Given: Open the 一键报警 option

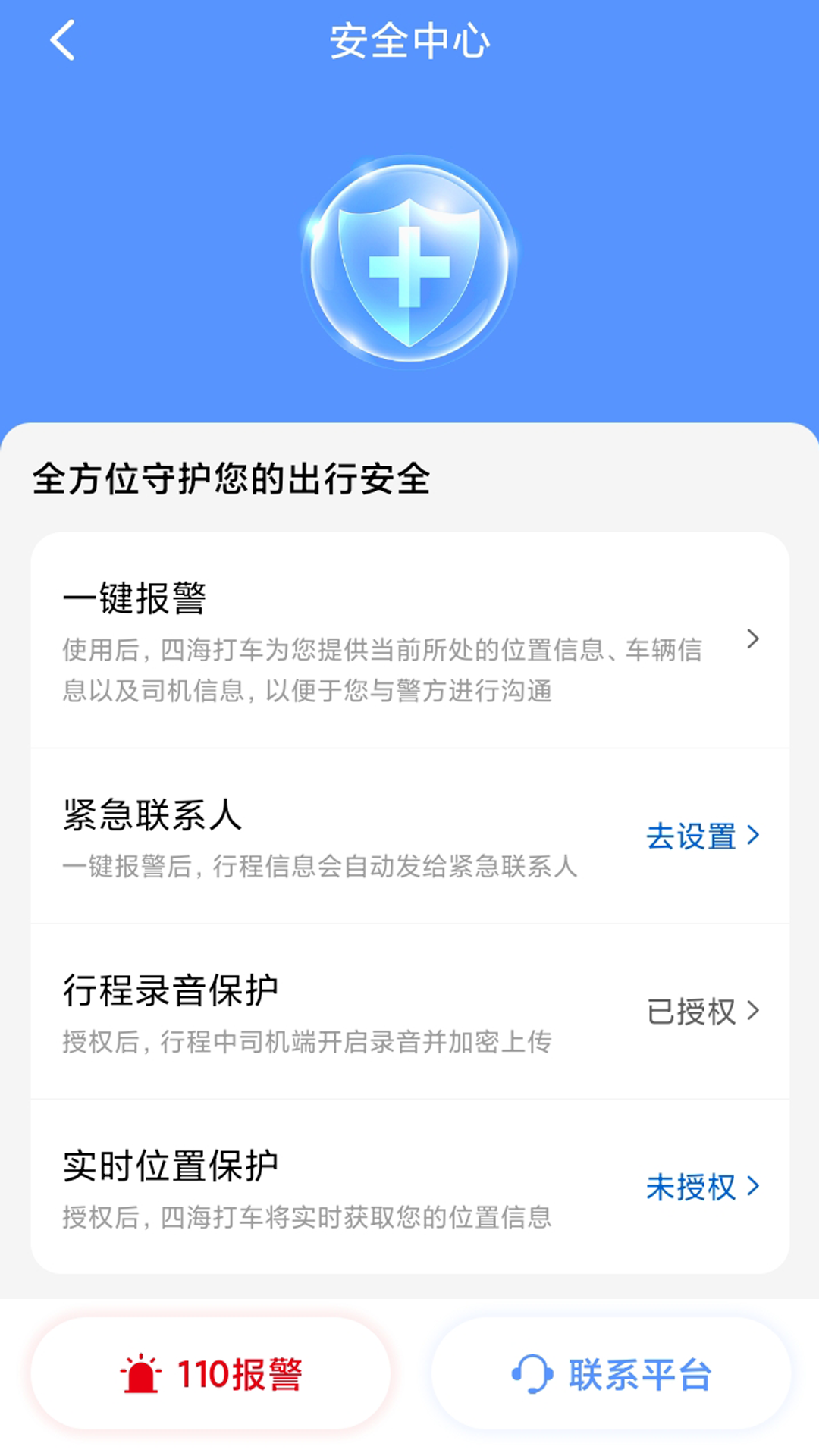Looking at the screenshot, I should [x=409, y=640].
